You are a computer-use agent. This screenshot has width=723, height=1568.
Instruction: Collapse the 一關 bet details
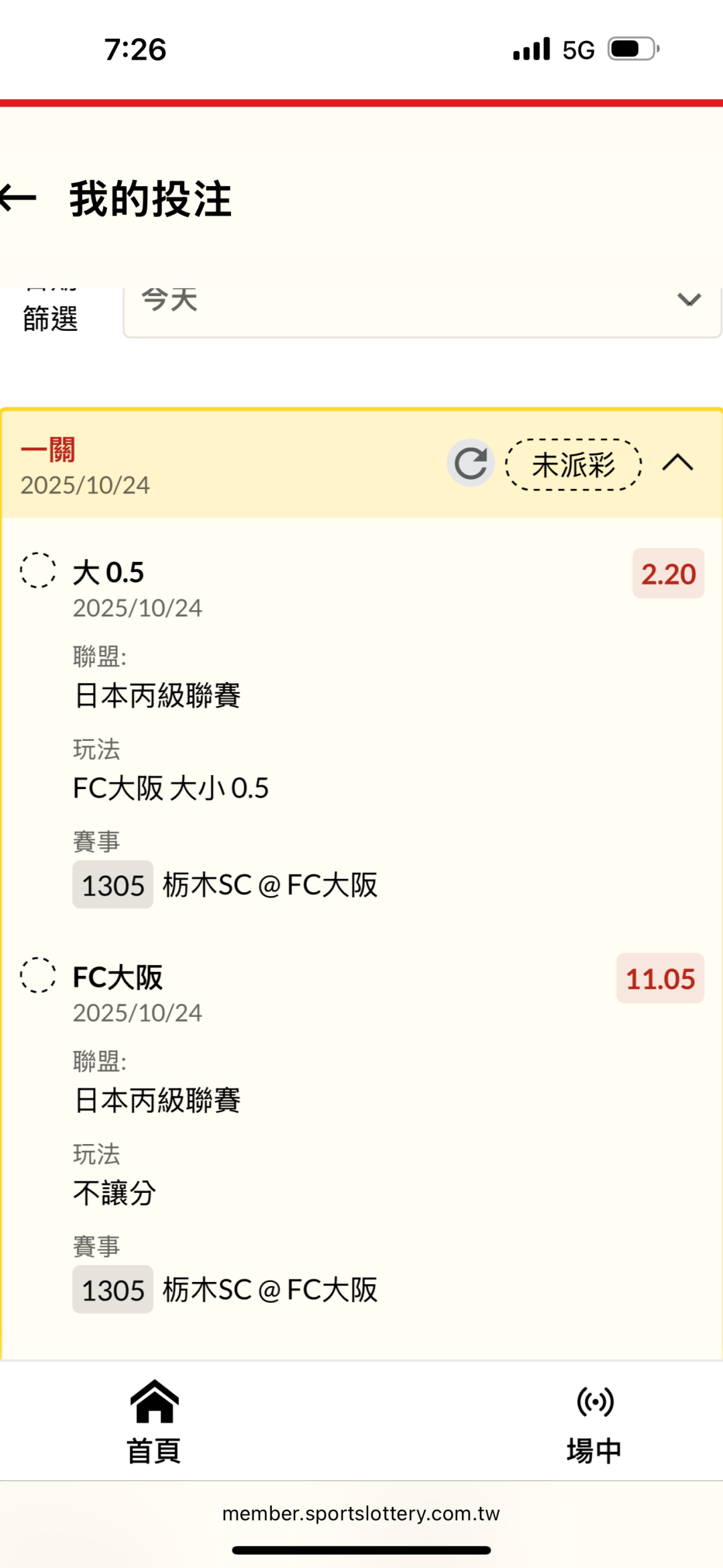pos(677,463)
